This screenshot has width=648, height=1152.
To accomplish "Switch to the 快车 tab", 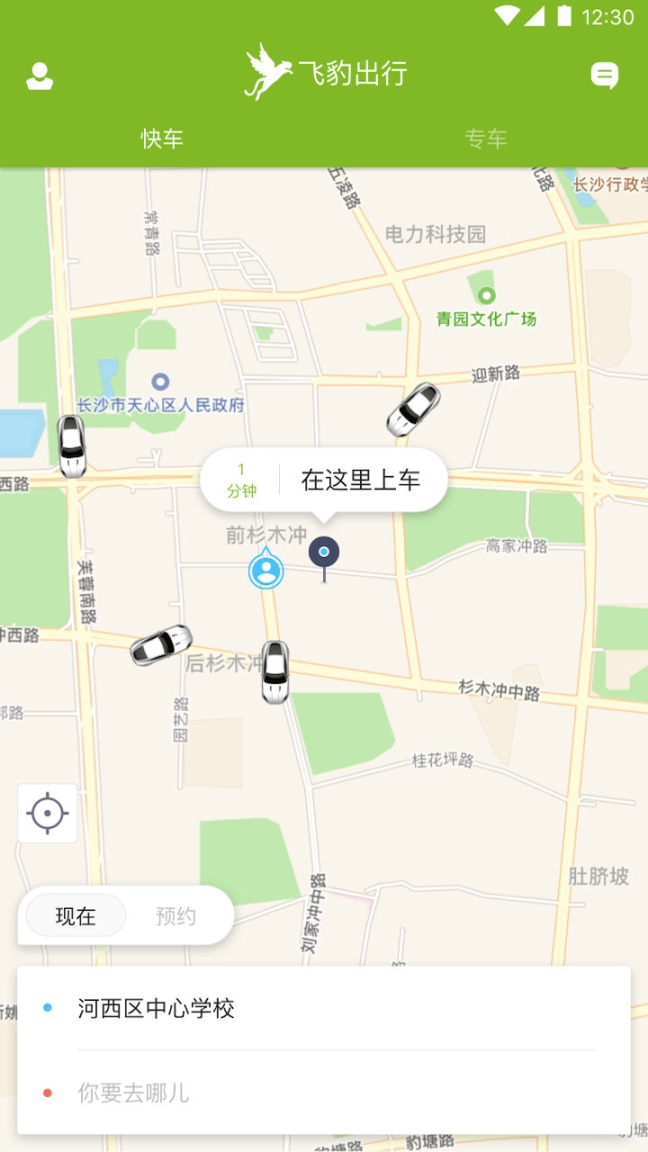I will point(162,139).
